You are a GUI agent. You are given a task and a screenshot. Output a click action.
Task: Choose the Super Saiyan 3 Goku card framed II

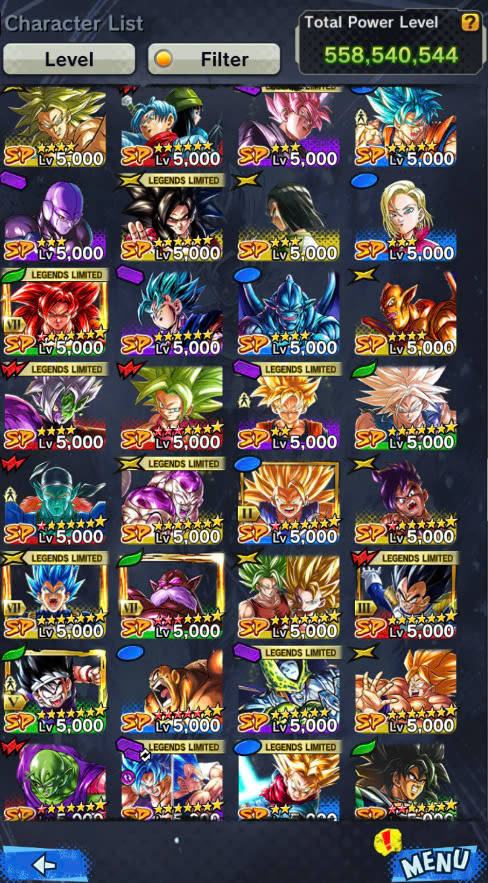pyautogui.click(x=289, y=500)
